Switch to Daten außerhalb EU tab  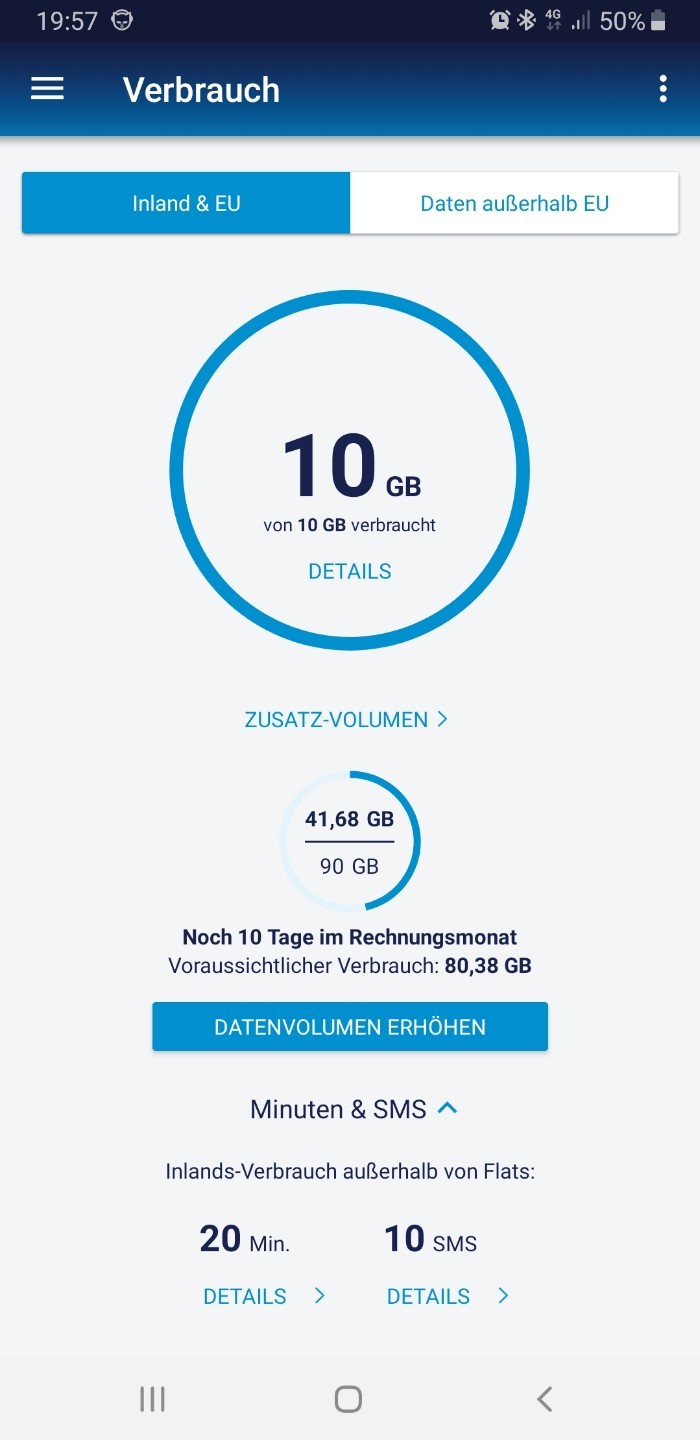click(514, 203)
